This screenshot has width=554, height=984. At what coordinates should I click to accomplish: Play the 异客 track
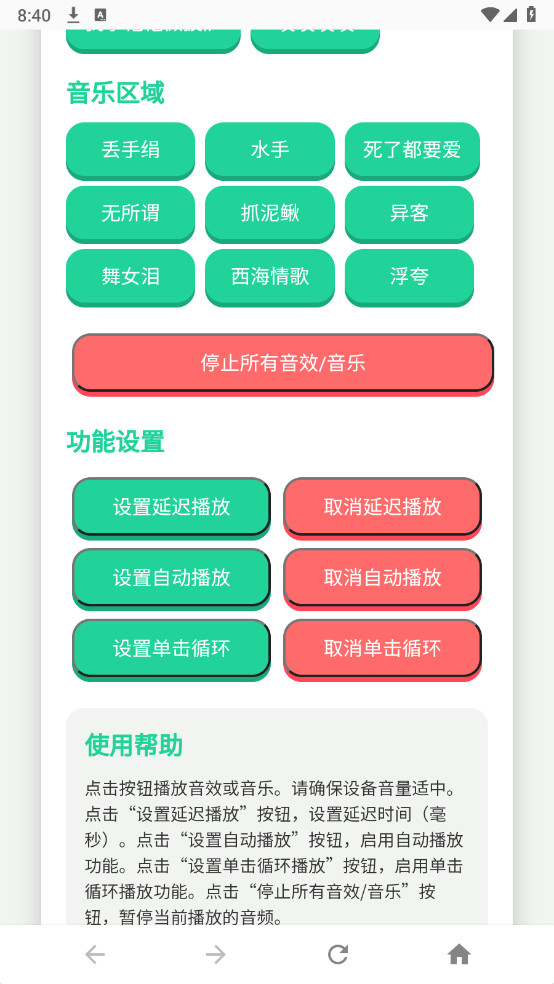409,213
